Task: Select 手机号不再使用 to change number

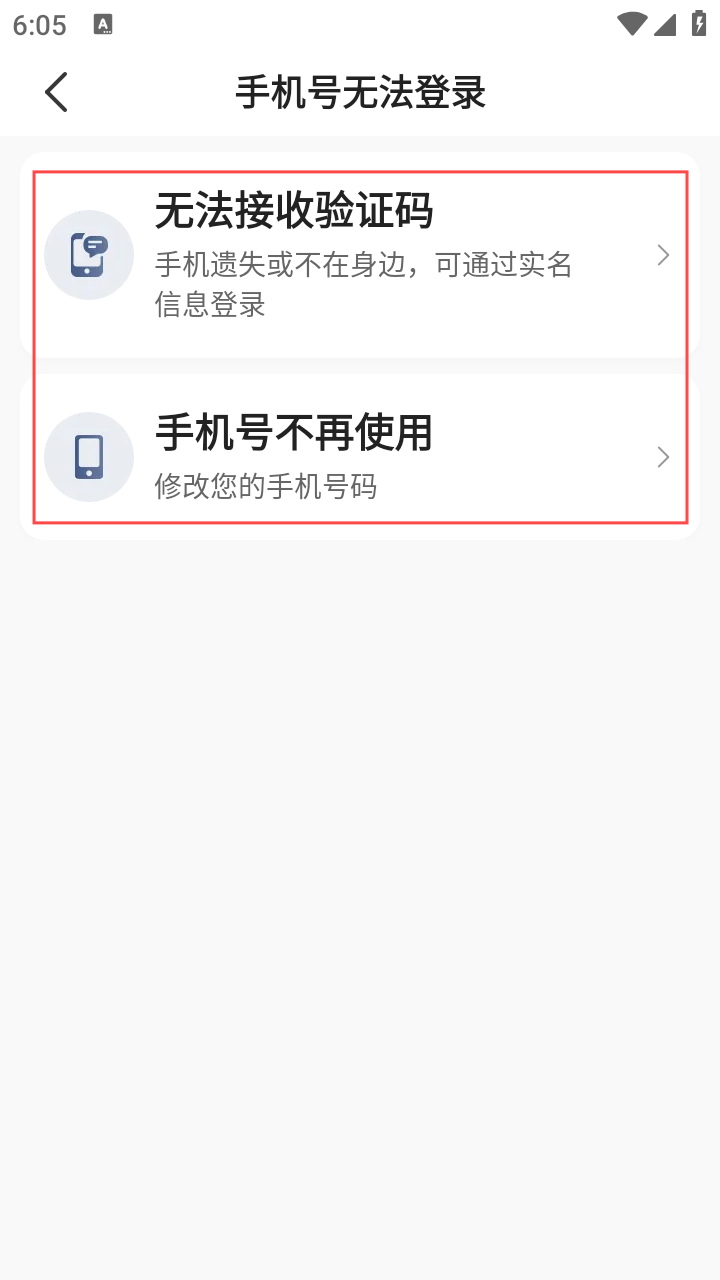Action: (x=360, y=457)
